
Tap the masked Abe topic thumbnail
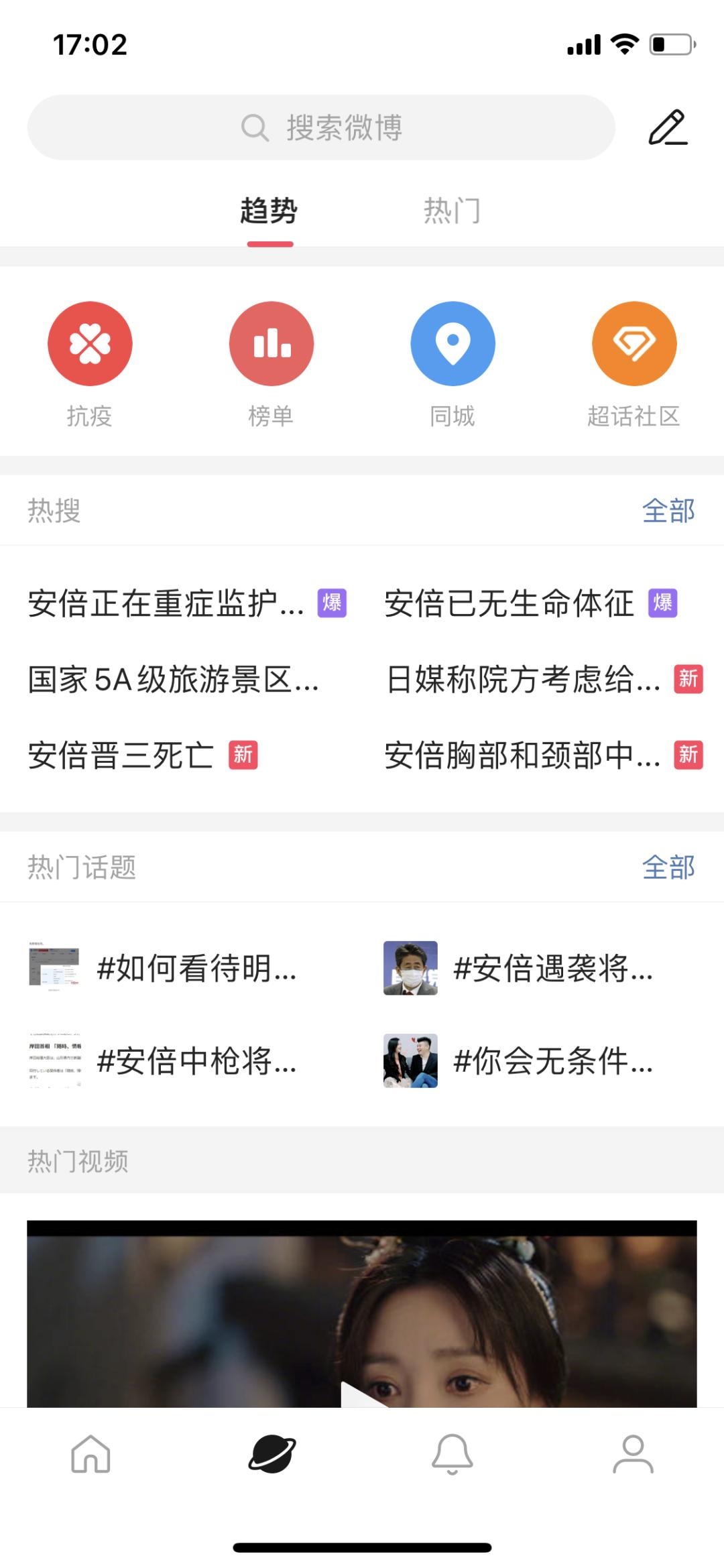pos(410,967)
